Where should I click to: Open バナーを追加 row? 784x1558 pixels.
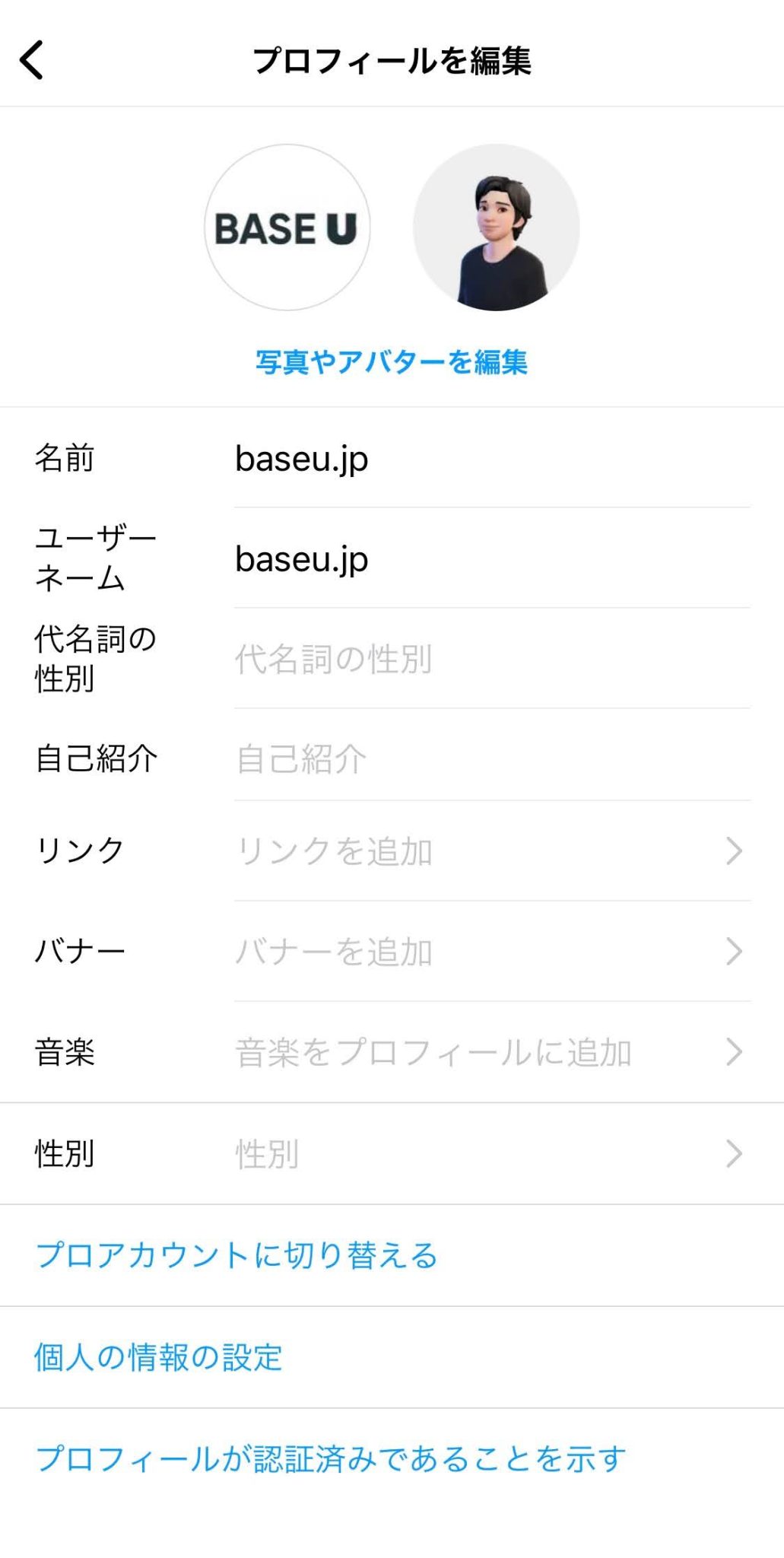[x=490, y=952]
